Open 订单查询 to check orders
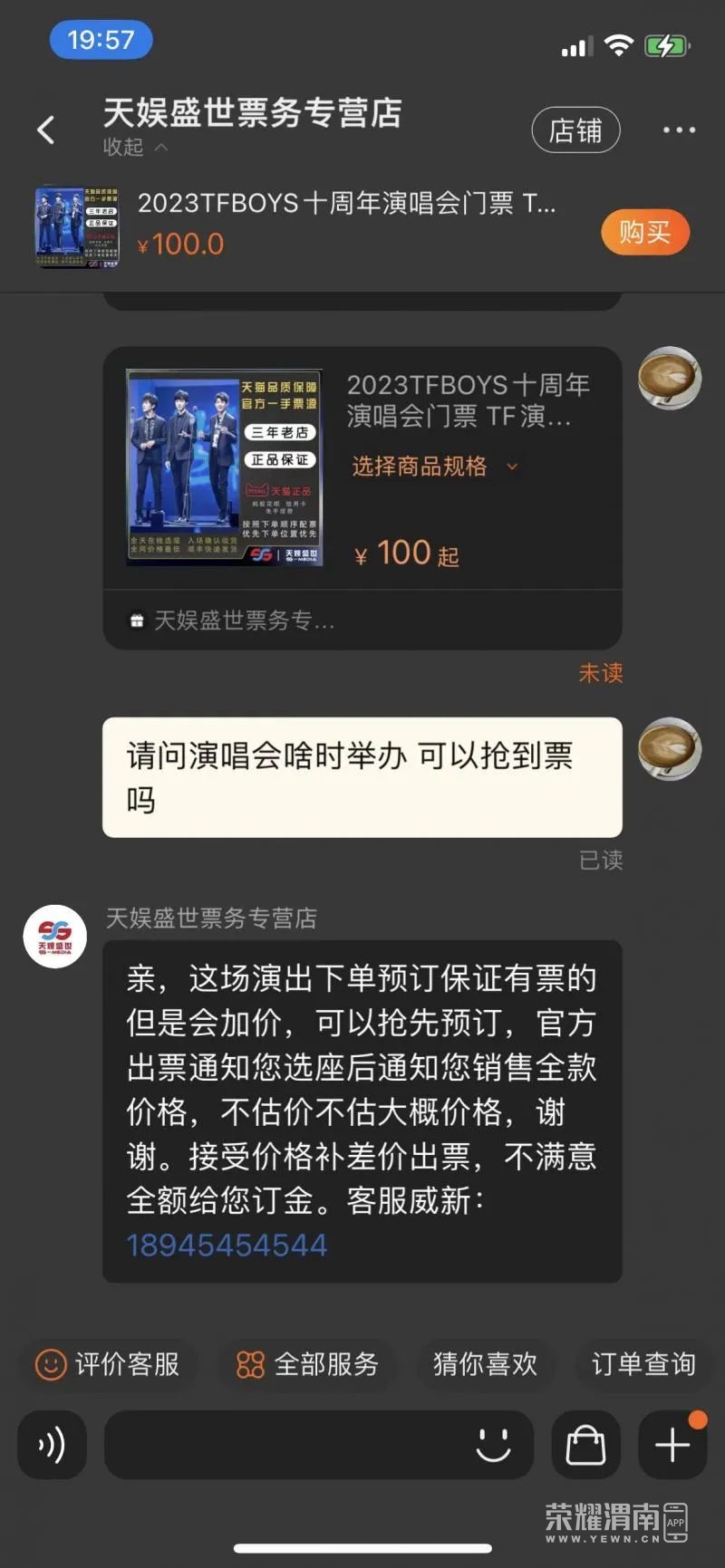Viewport: 725px width, 1568px height. (x=644, y=1364)
